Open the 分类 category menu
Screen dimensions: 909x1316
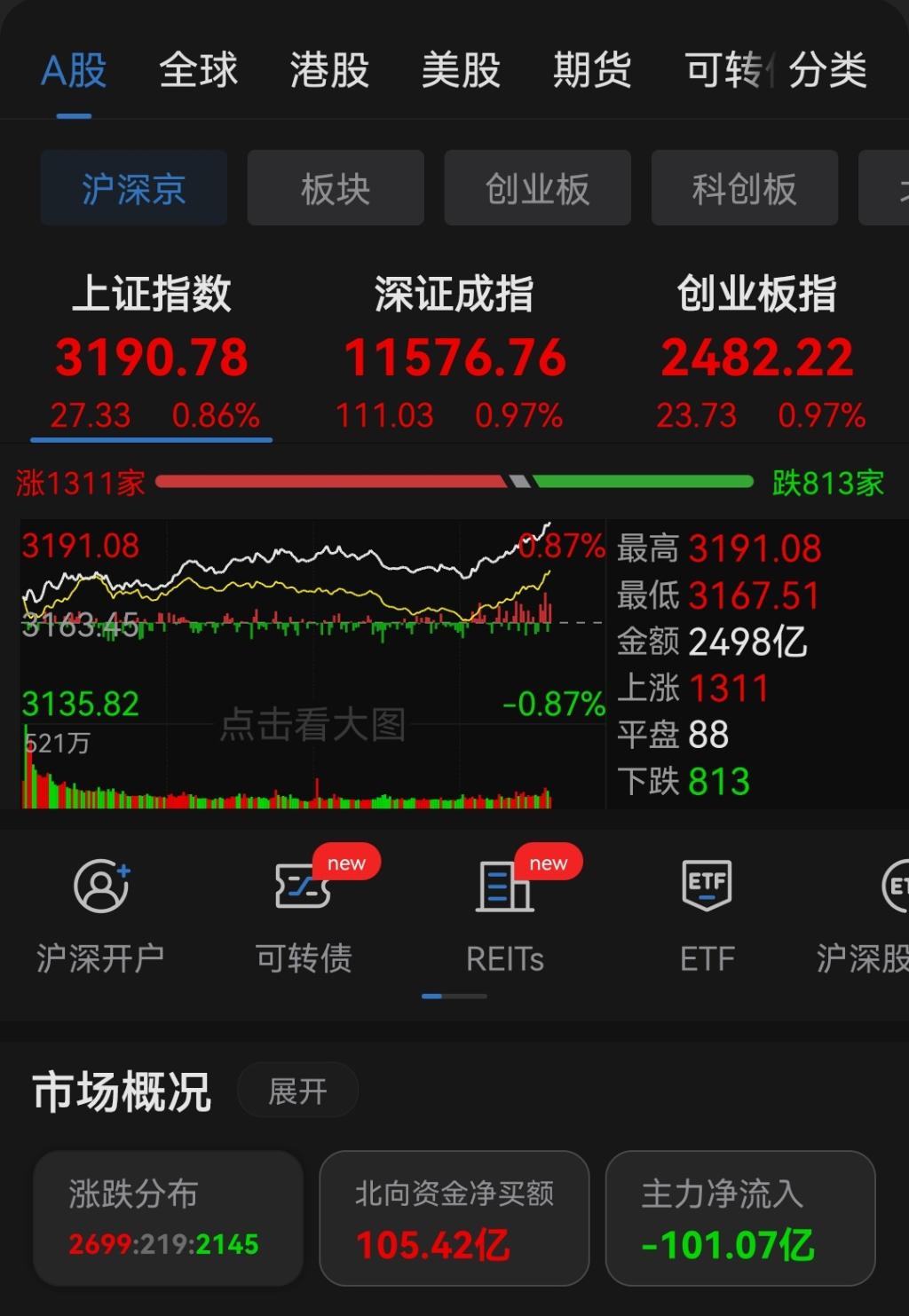[827, 70]
